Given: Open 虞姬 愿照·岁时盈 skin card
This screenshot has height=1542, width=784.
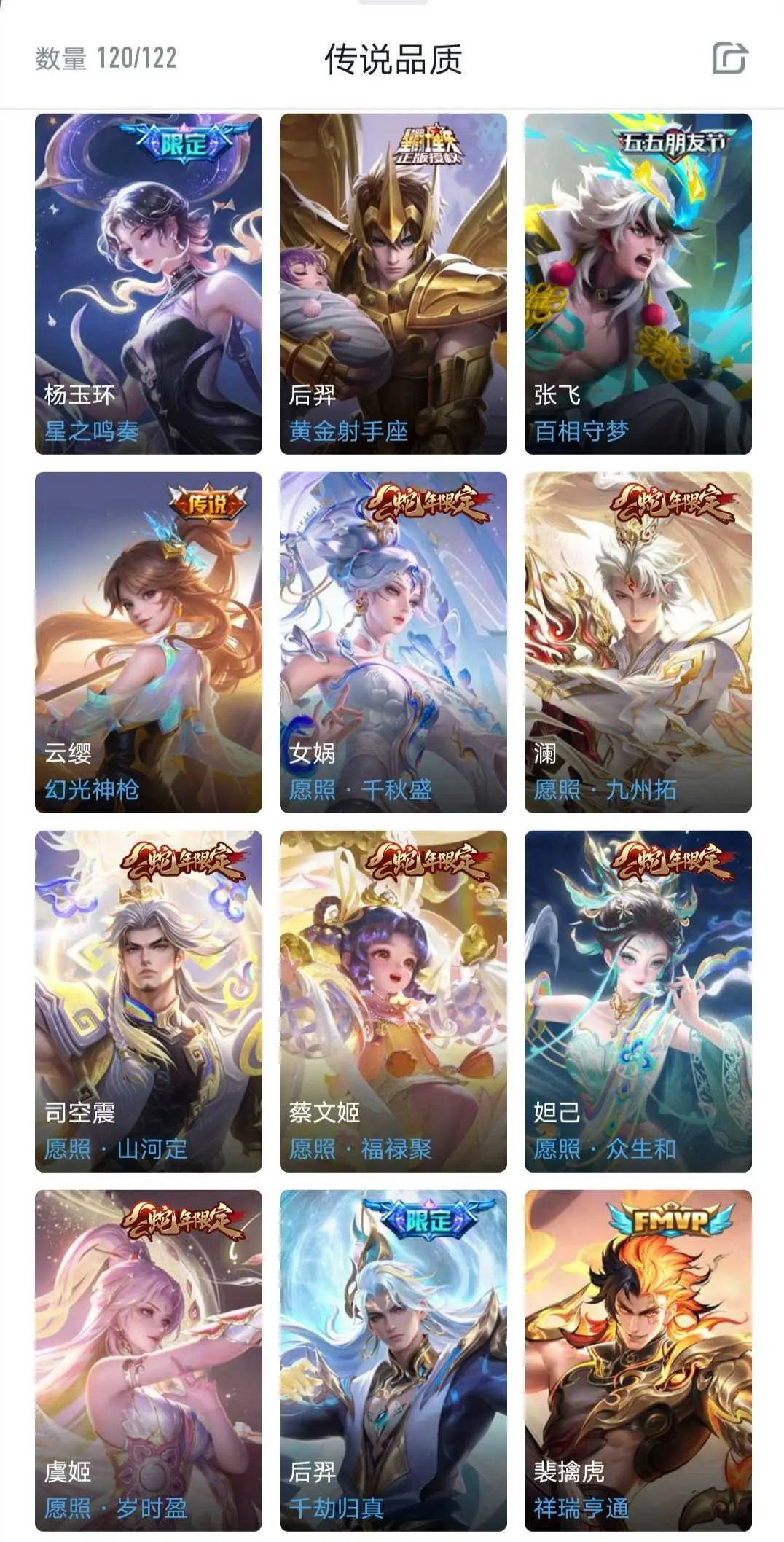Looking at the screenshot, I should coord(149,1360).
